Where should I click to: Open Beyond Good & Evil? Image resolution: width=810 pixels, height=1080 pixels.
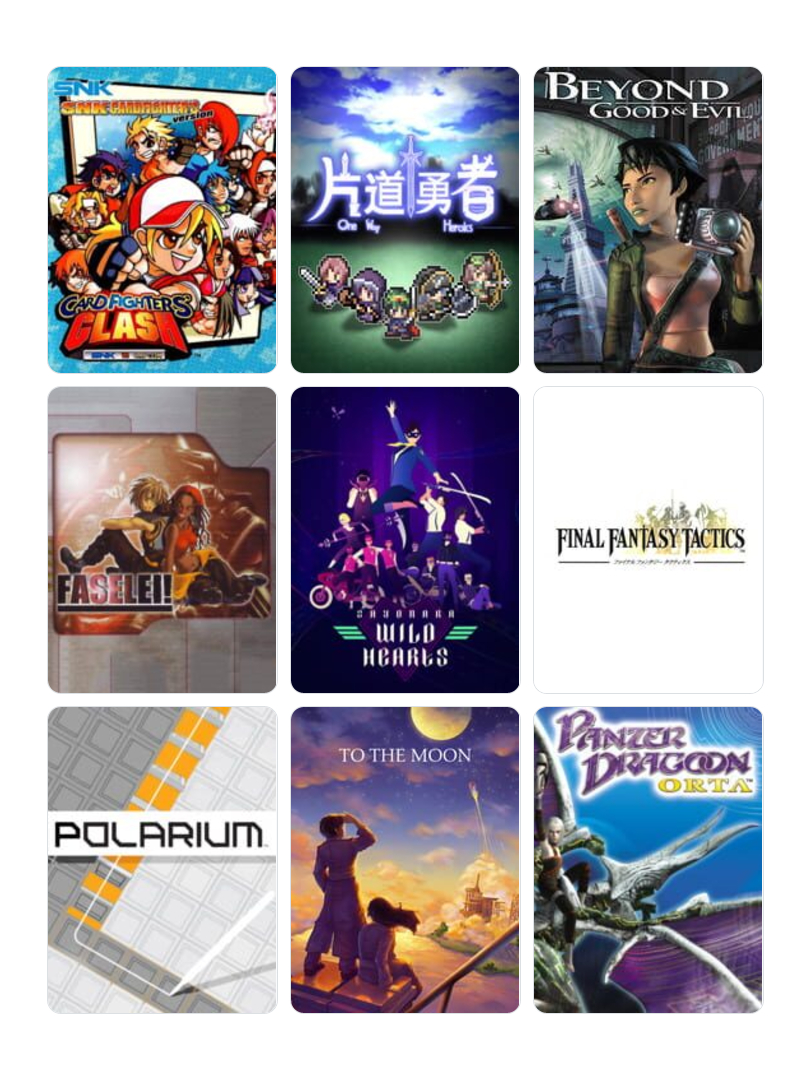648,220
